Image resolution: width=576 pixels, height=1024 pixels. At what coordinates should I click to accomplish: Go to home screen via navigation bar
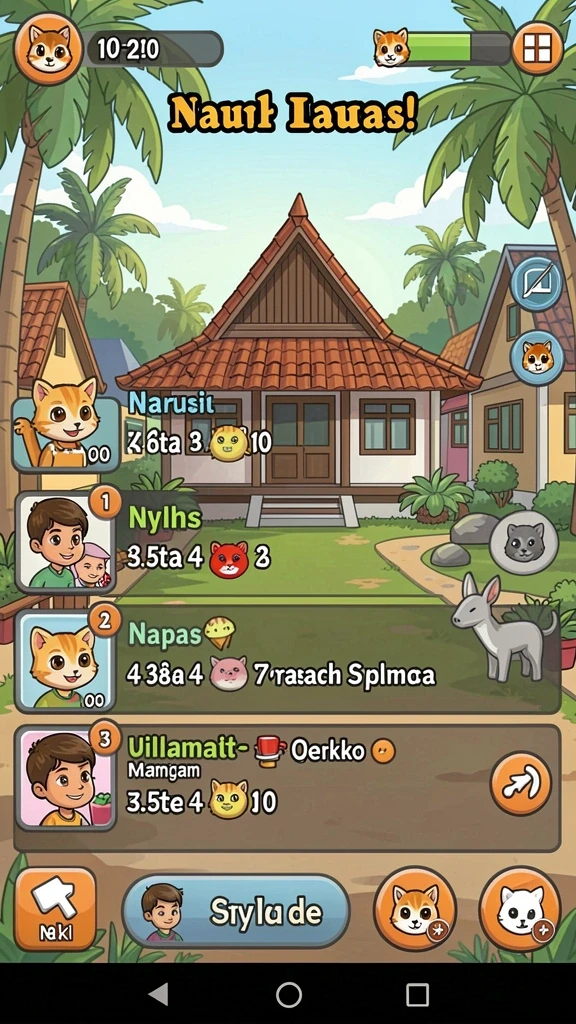pyautogui.click(x=289, y=994)
